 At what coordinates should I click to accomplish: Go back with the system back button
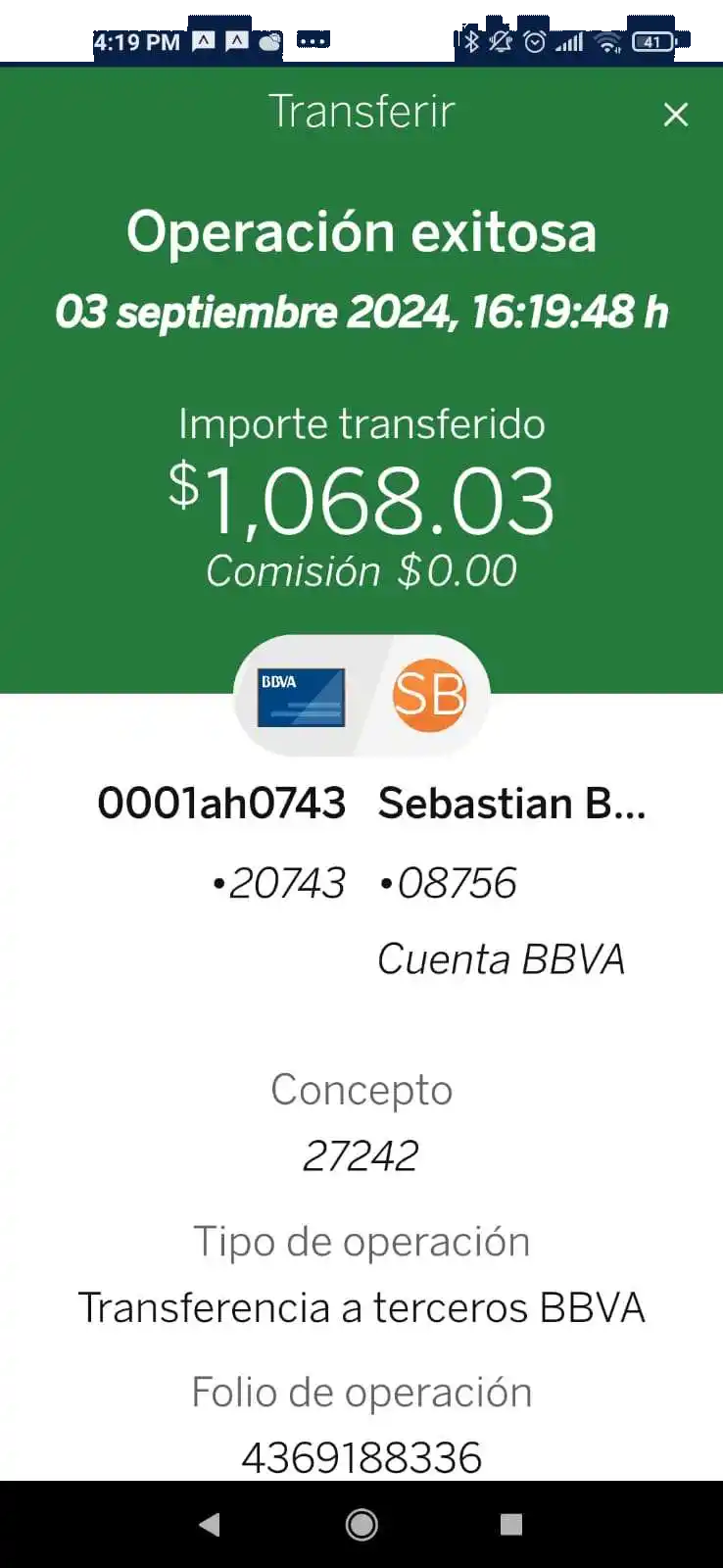[x=209, y=1524]
